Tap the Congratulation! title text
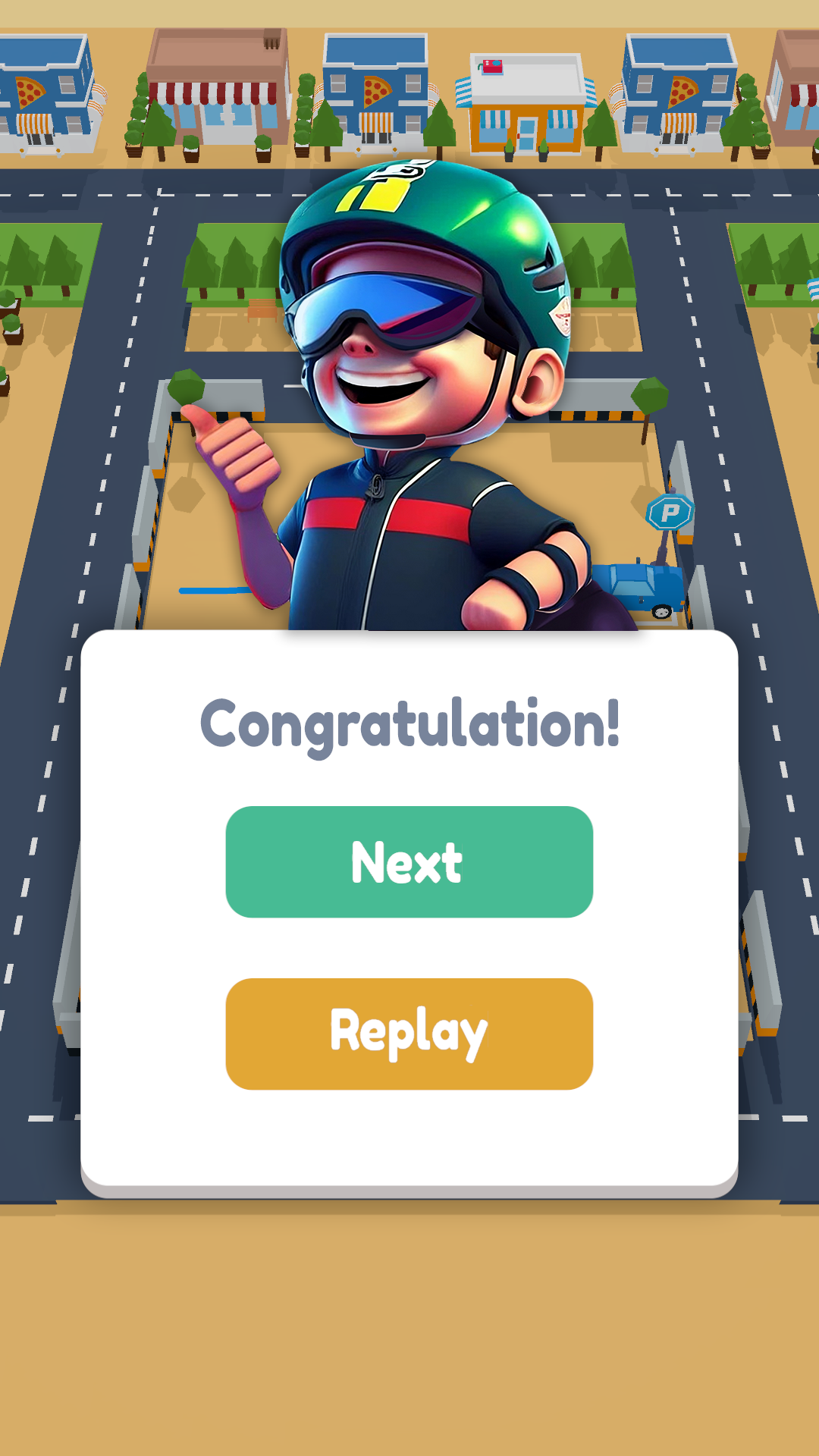Screen dimensions: 819x1456 click(x=409, y=724)
